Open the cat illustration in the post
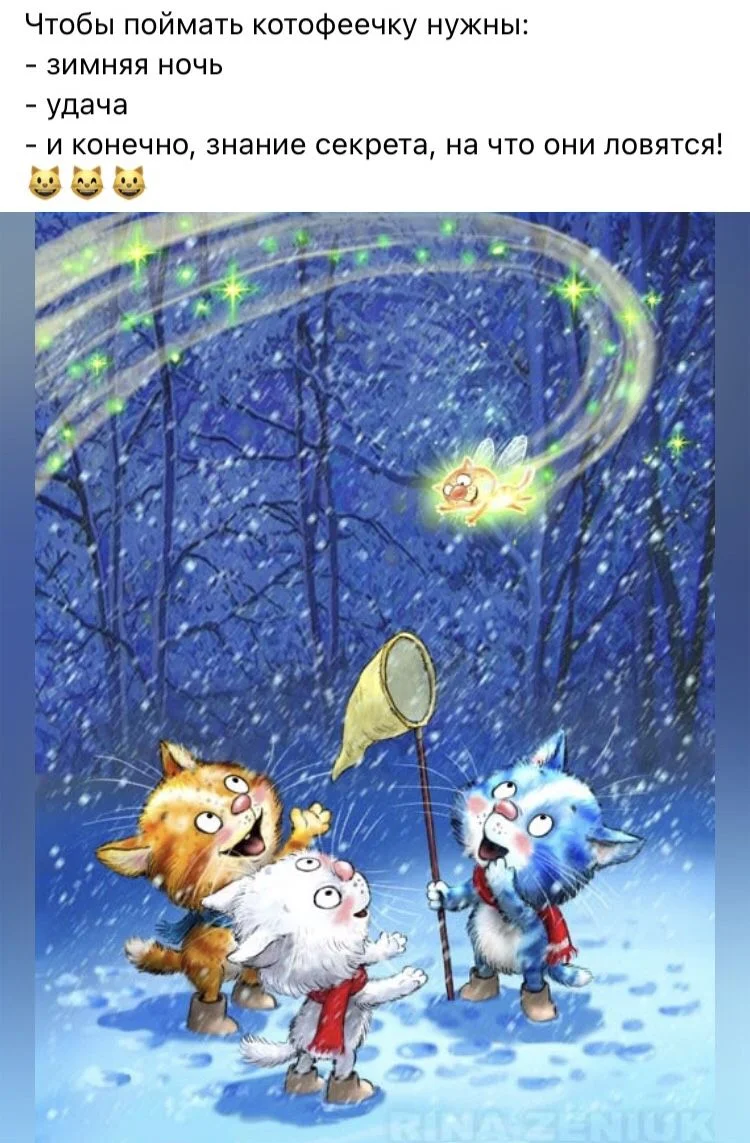Image resolution: width=750 pixels, height=1143 pixels. pos(375,676)
